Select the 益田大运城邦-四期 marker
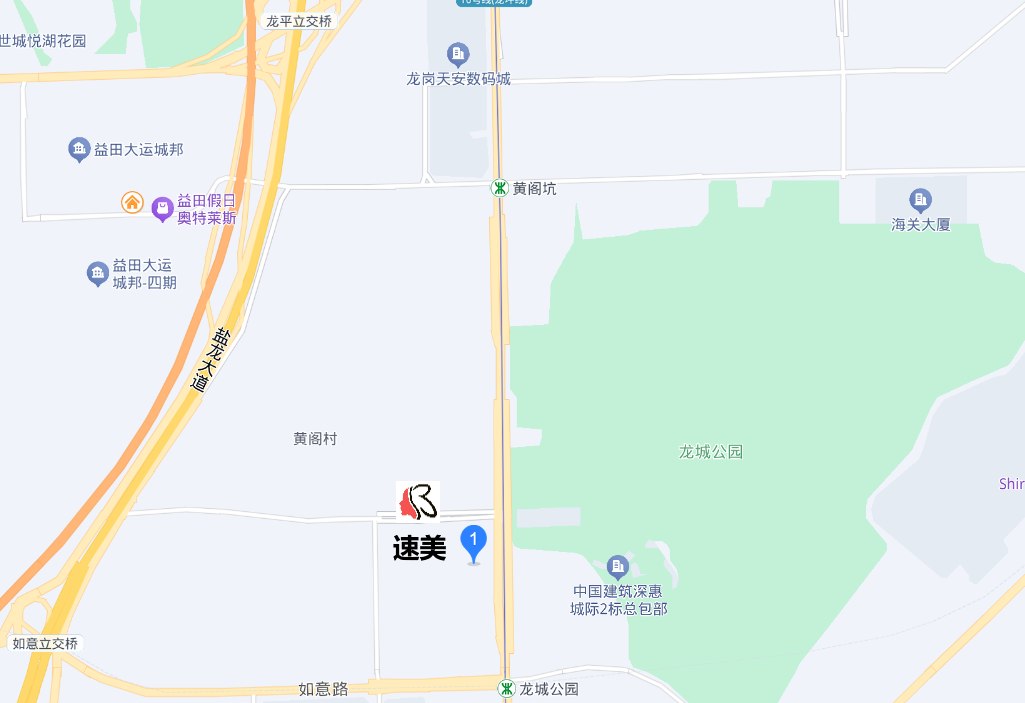Viewport: 1025px width, 703px height. (x=97, y=273)
